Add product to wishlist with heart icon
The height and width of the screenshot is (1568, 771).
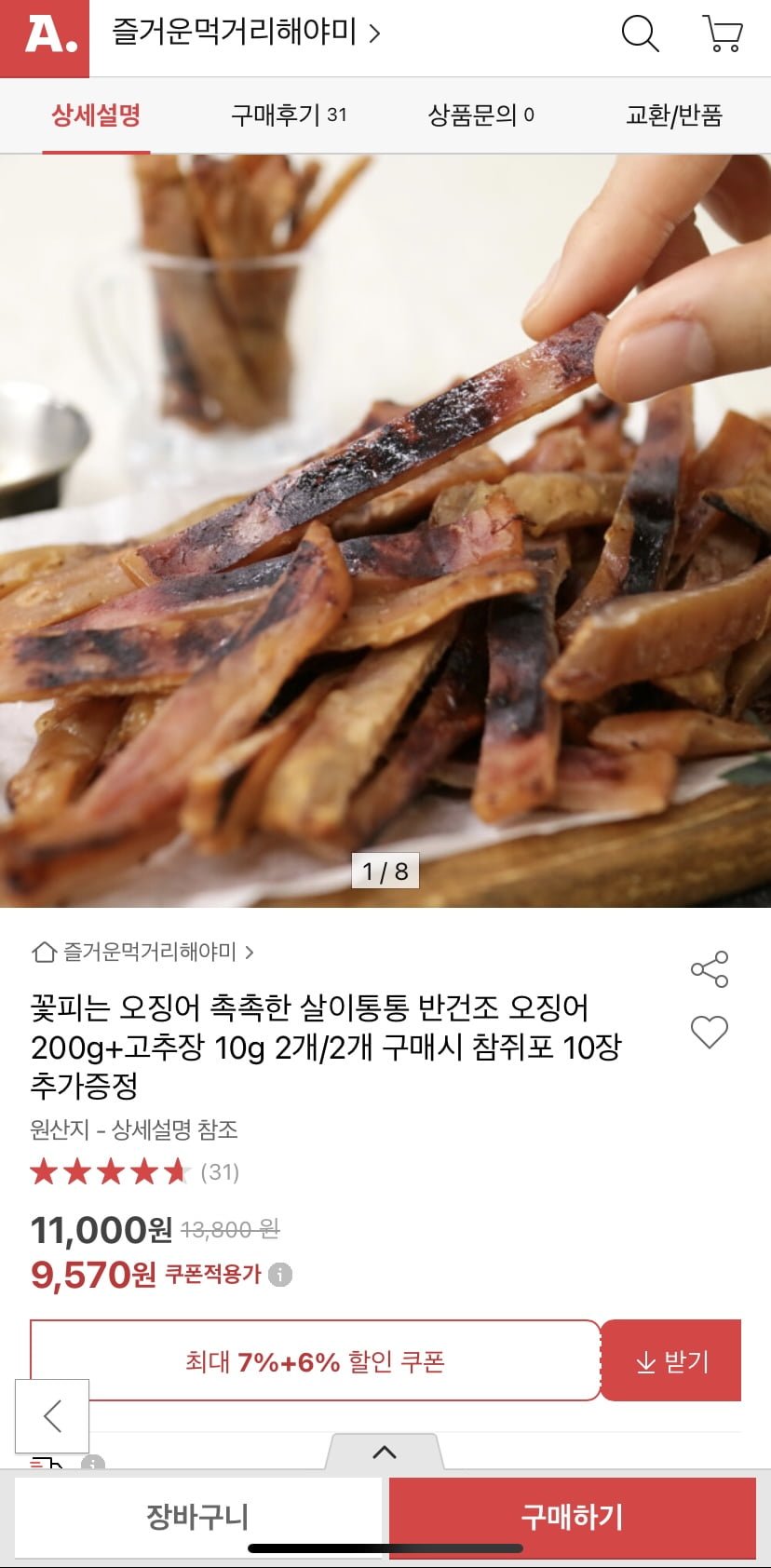pos(710,1032)
